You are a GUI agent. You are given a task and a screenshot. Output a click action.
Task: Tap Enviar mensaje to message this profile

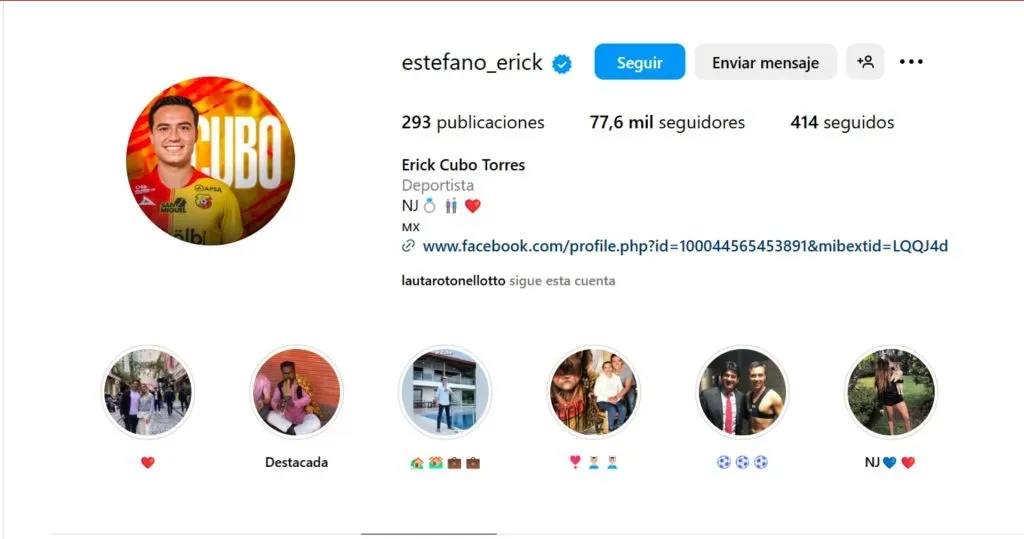pos(765,62)
